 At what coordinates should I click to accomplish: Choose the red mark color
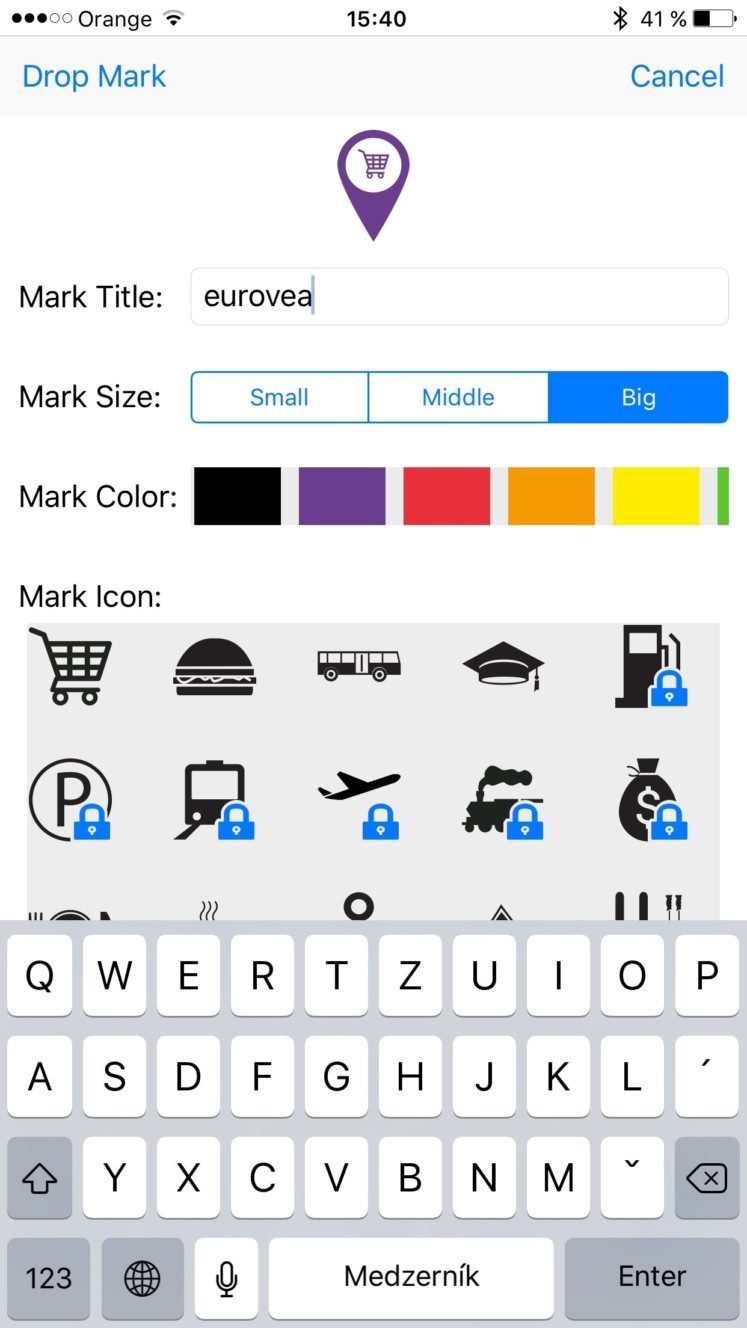click(x=446, y=496)
